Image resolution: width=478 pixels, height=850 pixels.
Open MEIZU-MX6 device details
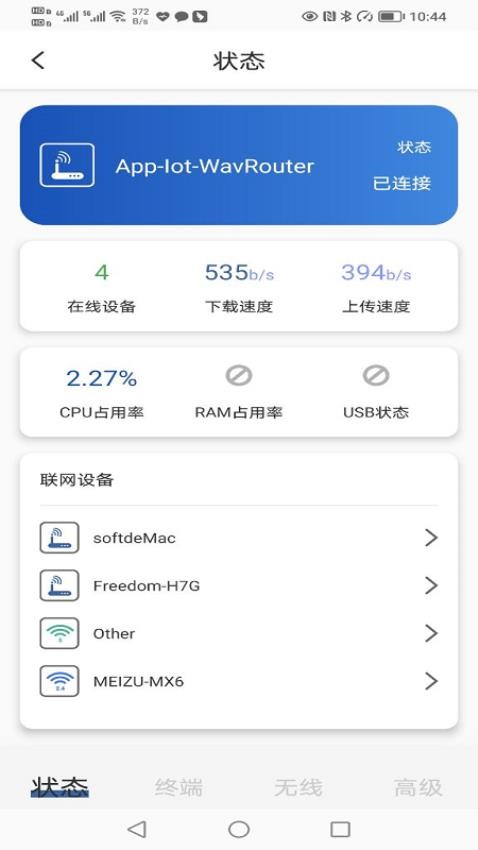(x=239, y=681)
